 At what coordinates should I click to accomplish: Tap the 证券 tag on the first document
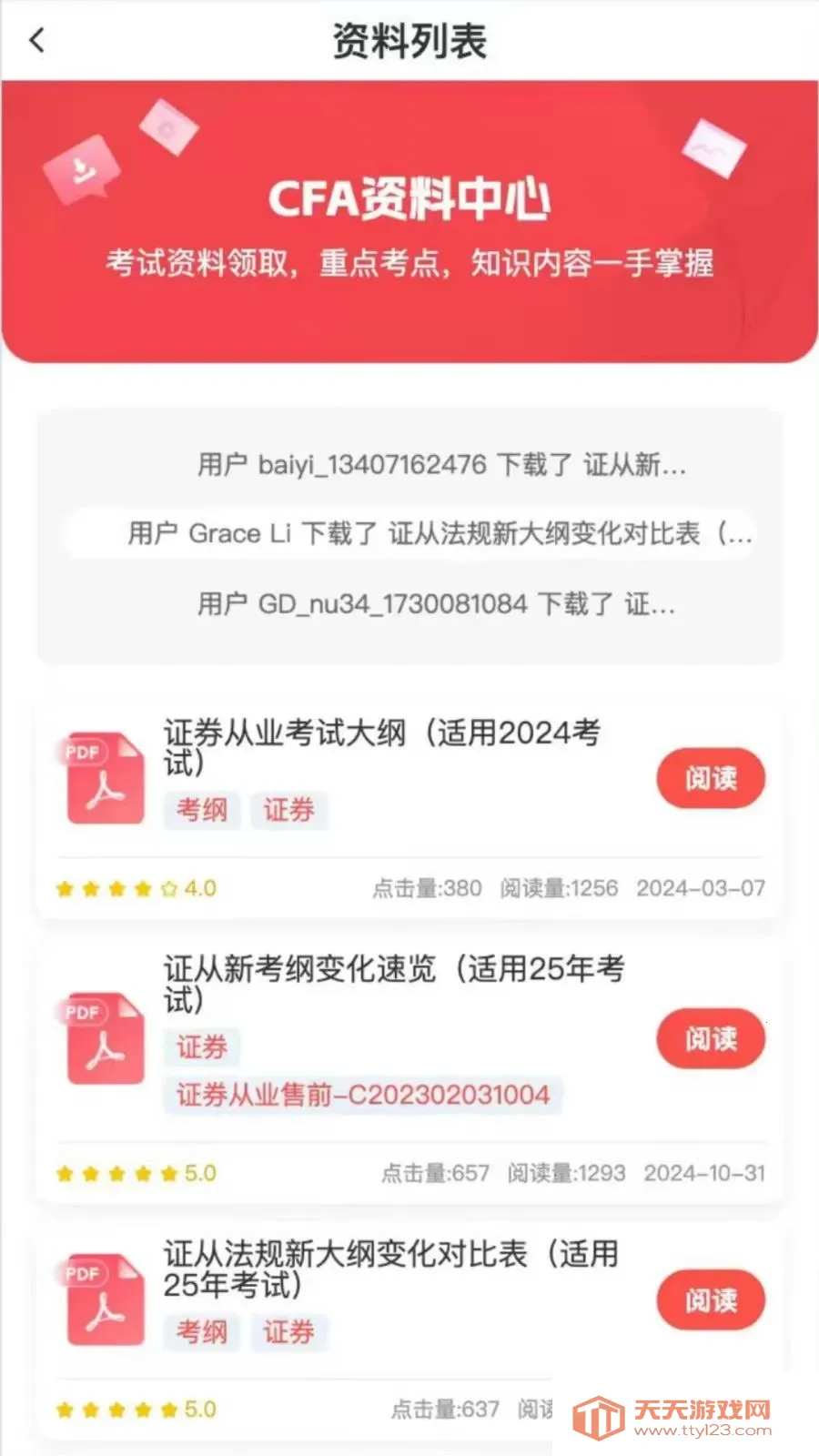pos(288,811)
